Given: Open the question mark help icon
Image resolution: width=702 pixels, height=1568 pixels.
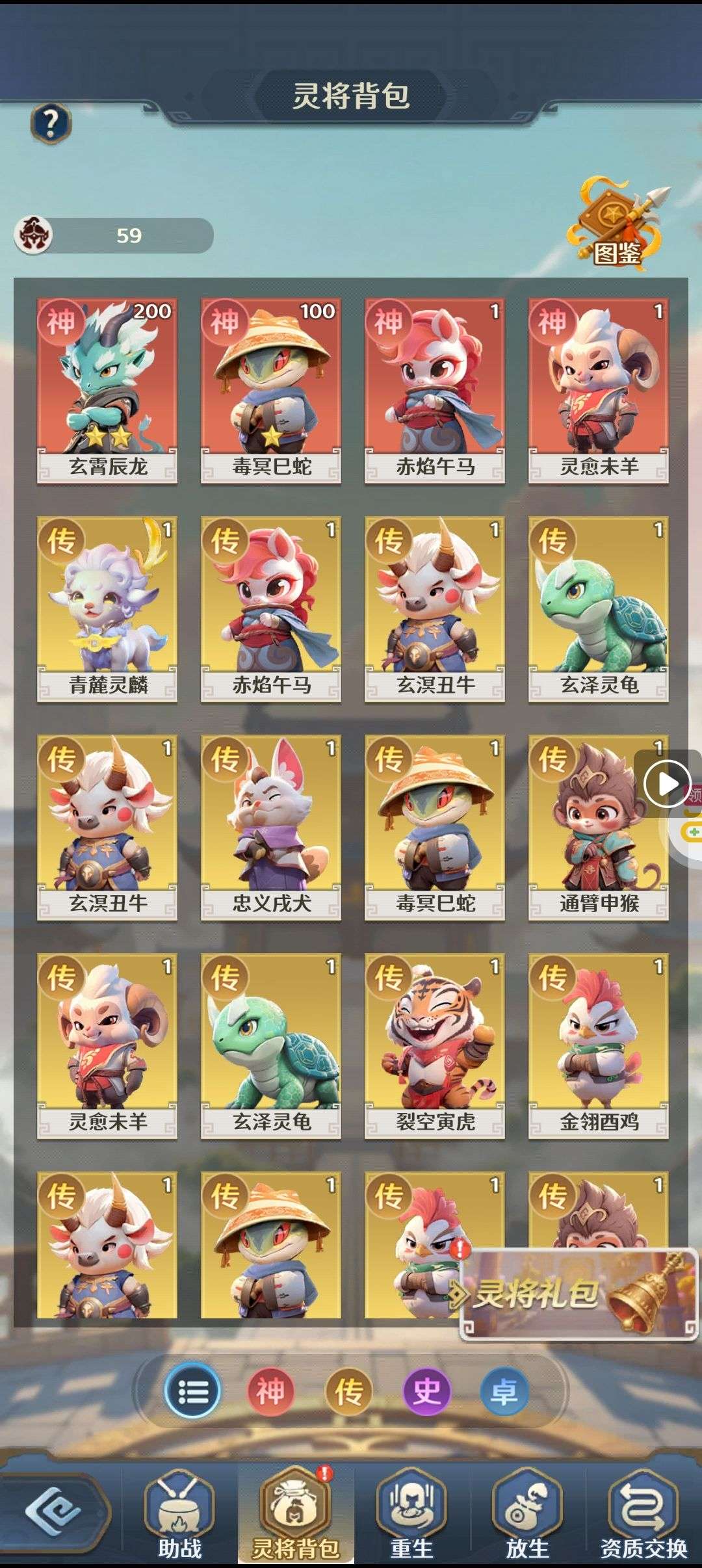Looking at the screenshot, I should [51, 122].
